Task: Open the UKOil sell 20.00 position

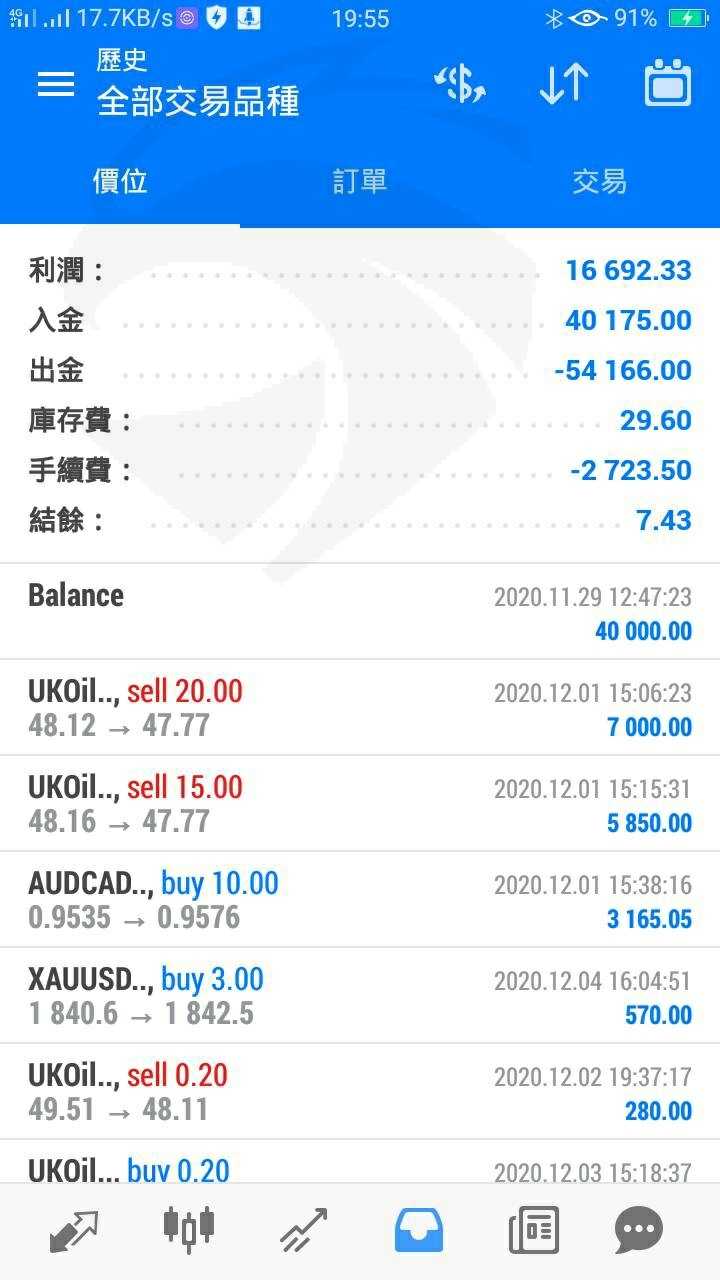Action: (360, 707)
